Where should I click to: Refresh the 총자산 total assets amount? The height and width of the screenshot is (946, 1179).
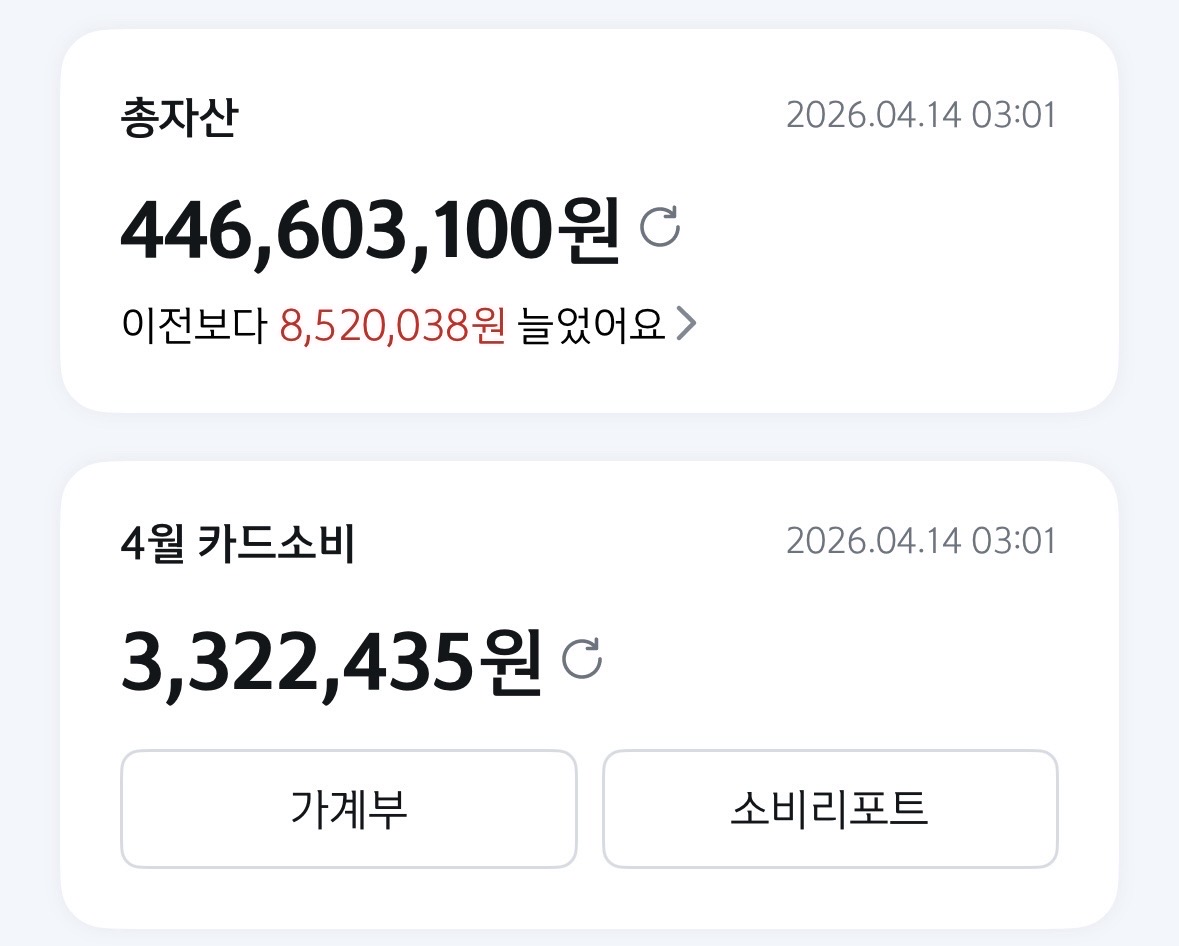tap(659, 227)
